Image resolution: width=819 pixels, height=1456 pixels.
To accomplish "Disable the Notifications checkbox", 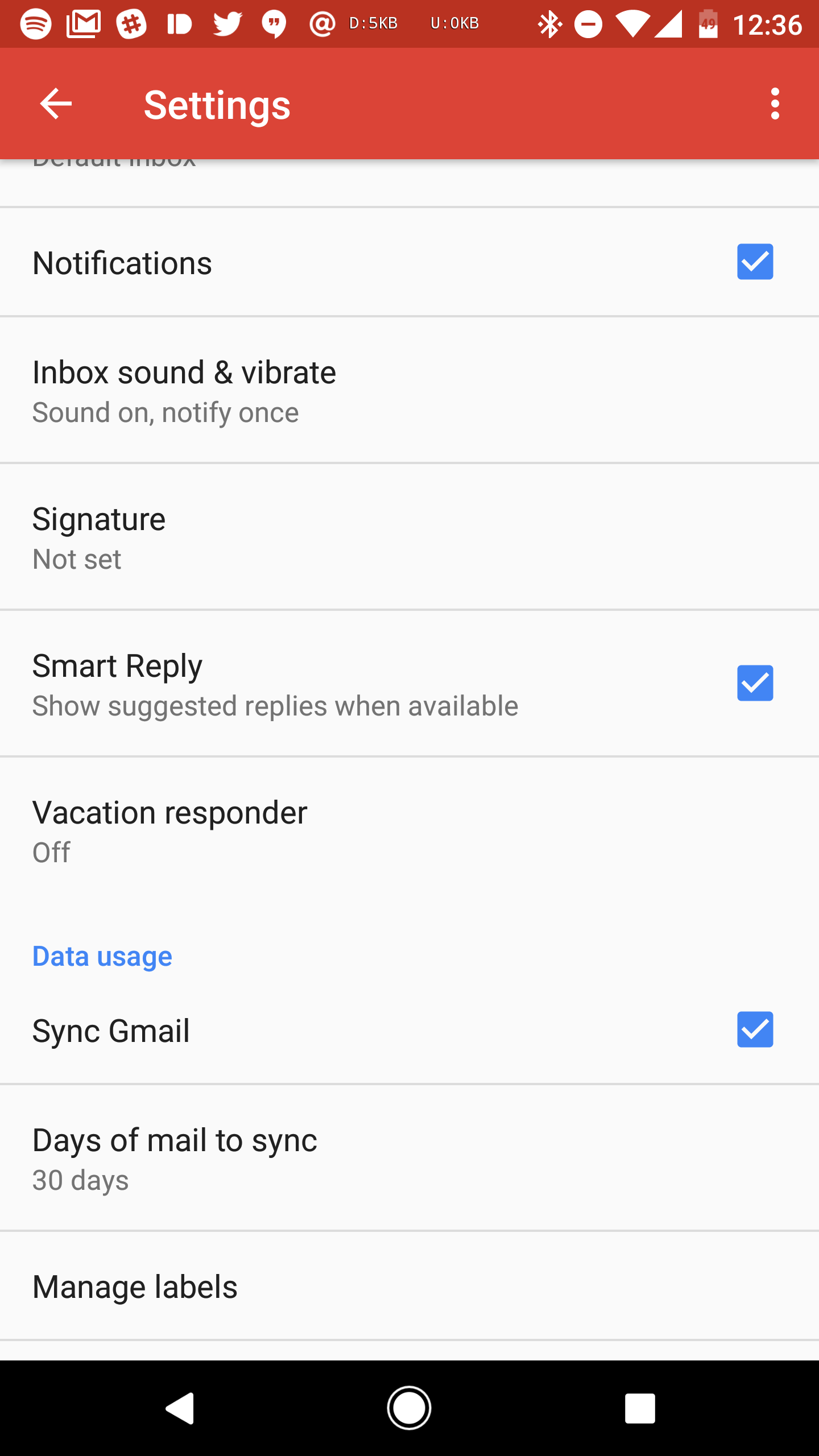I will 755,262.
